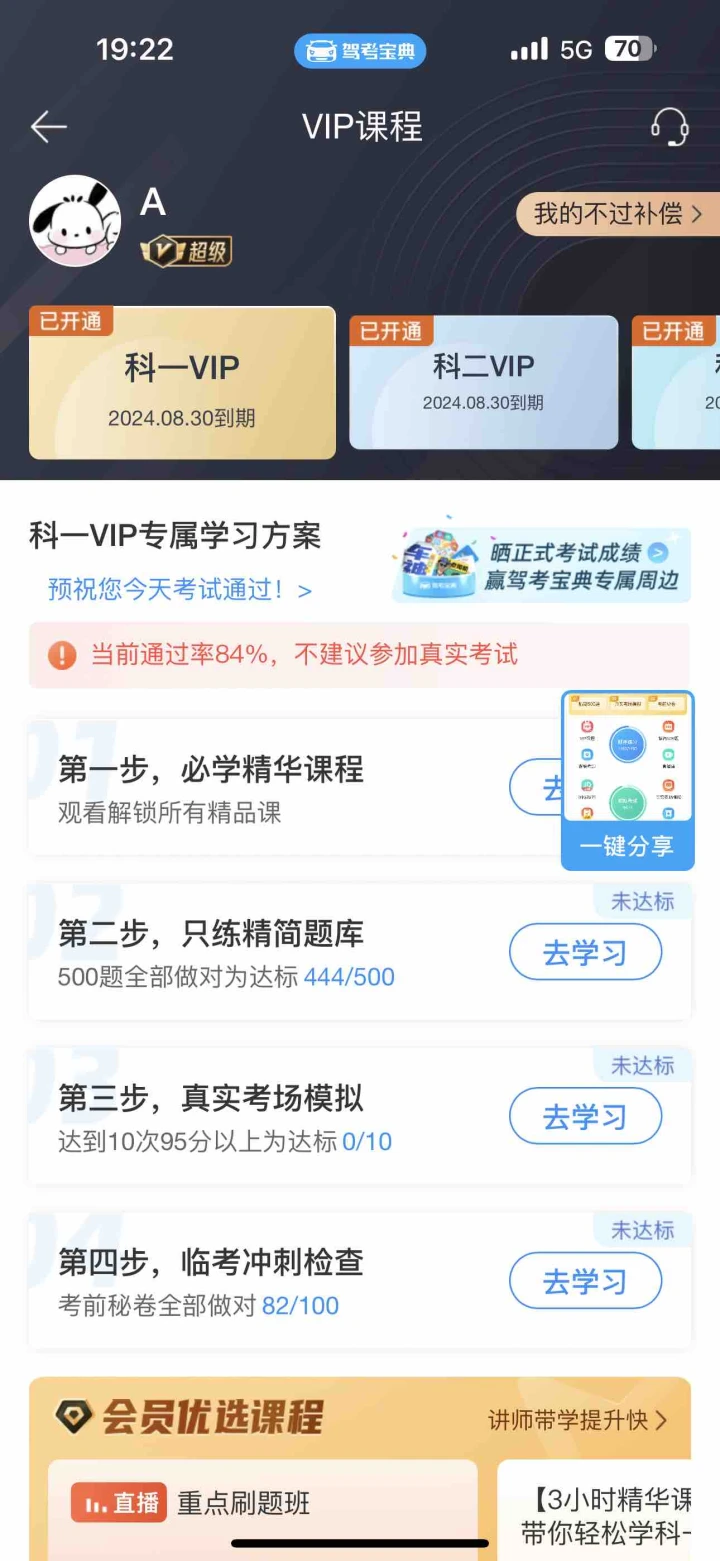The image size is (720, 1561).
Task: Tap 去学习 for 真实考场模拟
Action: (585, 1116)
